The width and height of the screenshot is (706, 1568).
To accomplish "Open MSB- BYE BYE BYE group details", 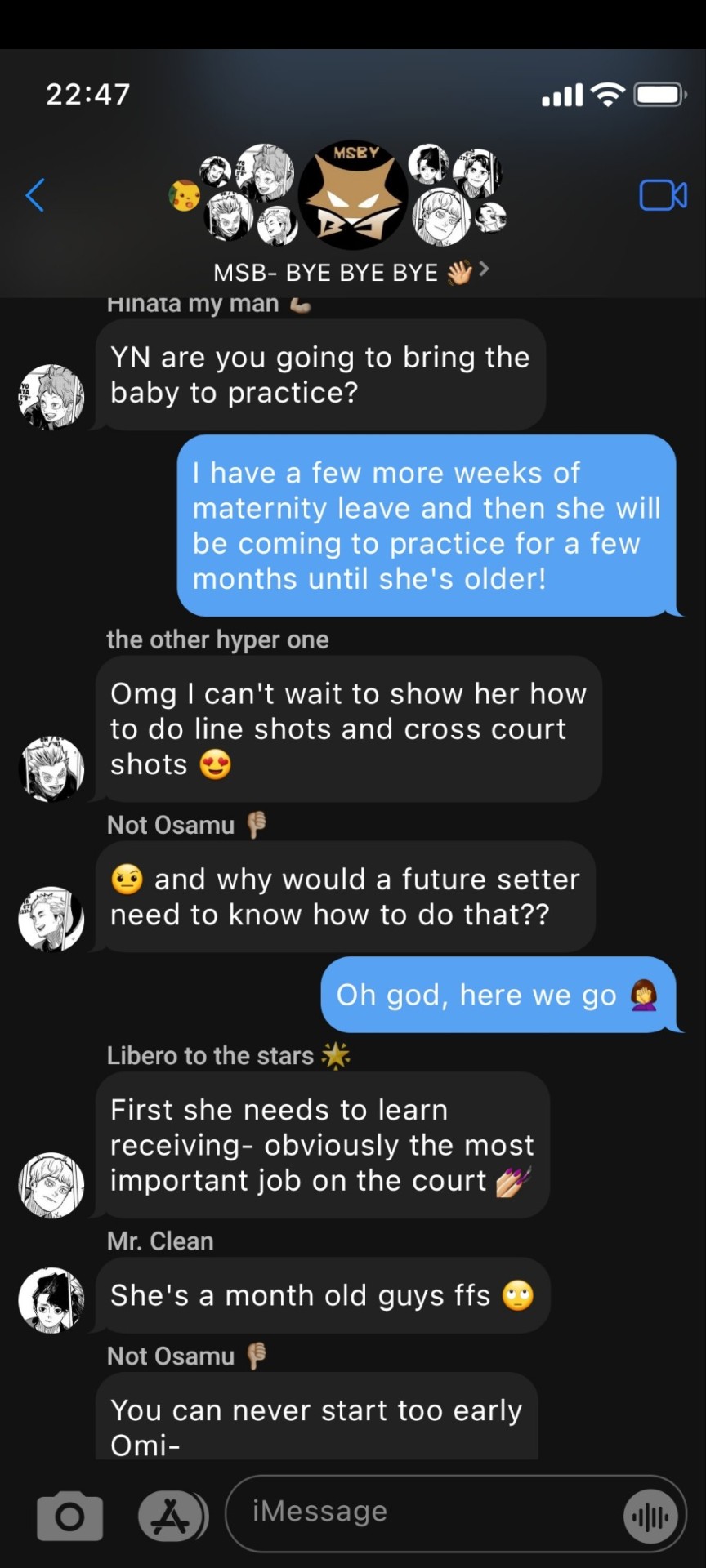I will click(x=351, y=272).
